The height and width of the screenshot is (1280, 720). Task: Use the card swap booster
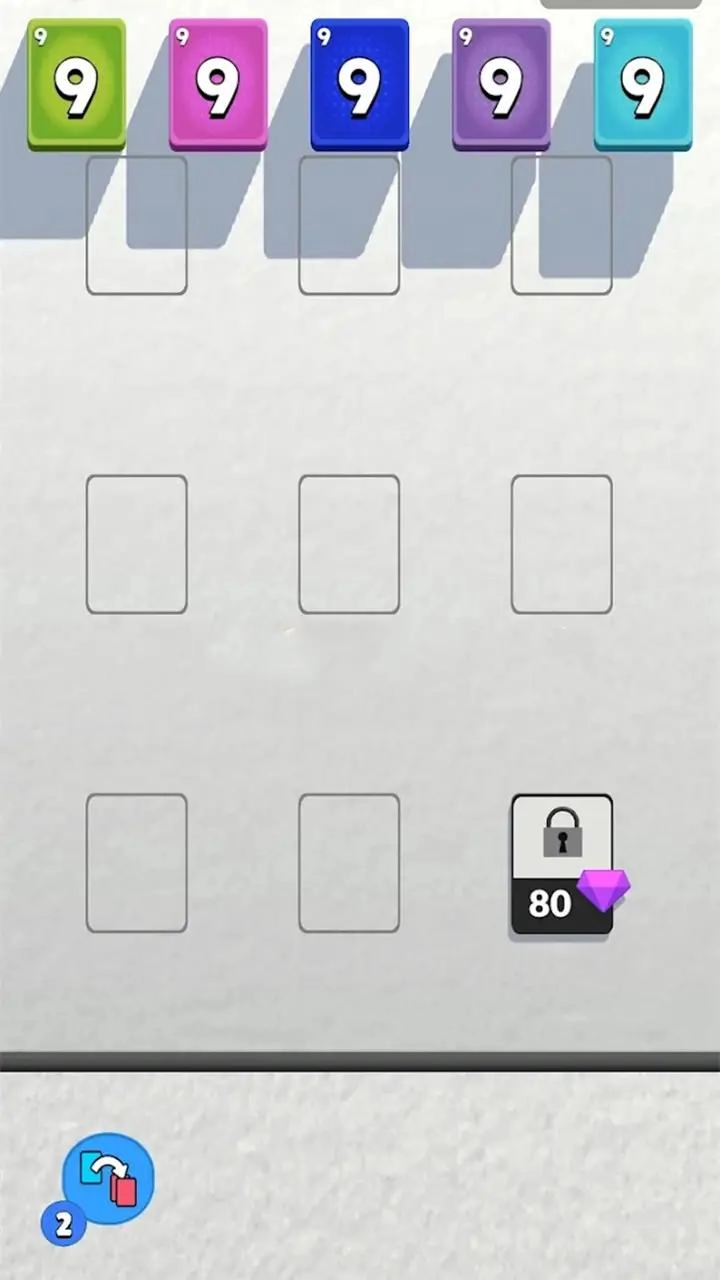(108, 1179)
